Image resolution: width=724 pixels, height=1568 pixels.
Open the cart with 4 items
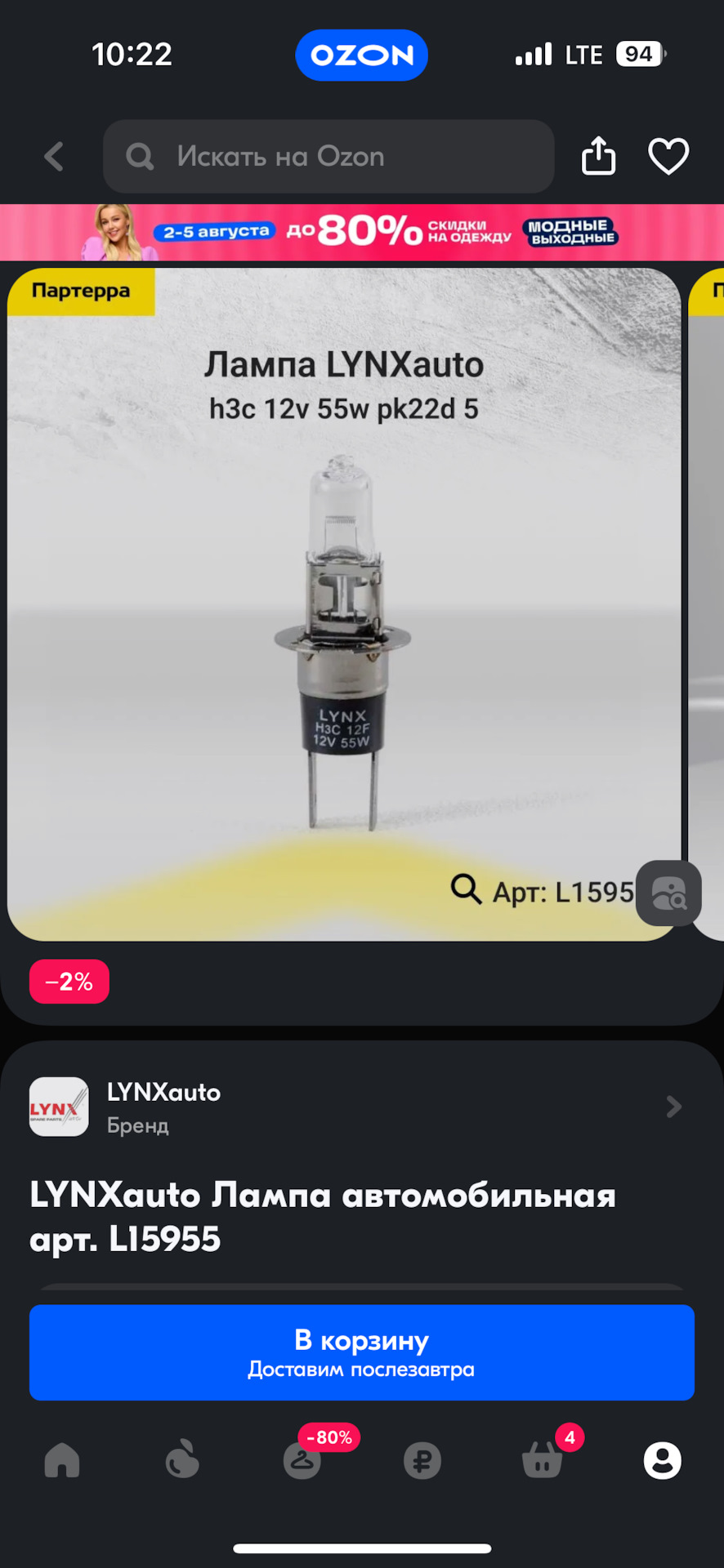[543, 1460]
